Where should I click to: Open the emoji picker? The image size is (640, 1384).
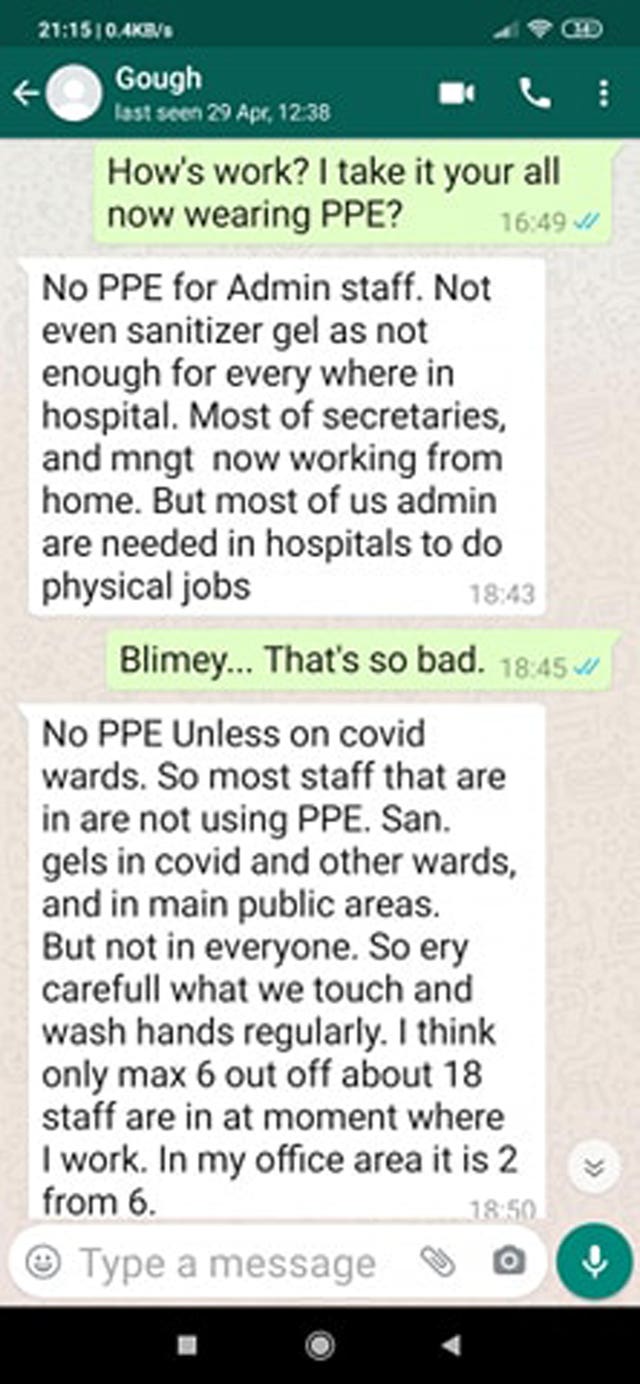[43, 1262]
